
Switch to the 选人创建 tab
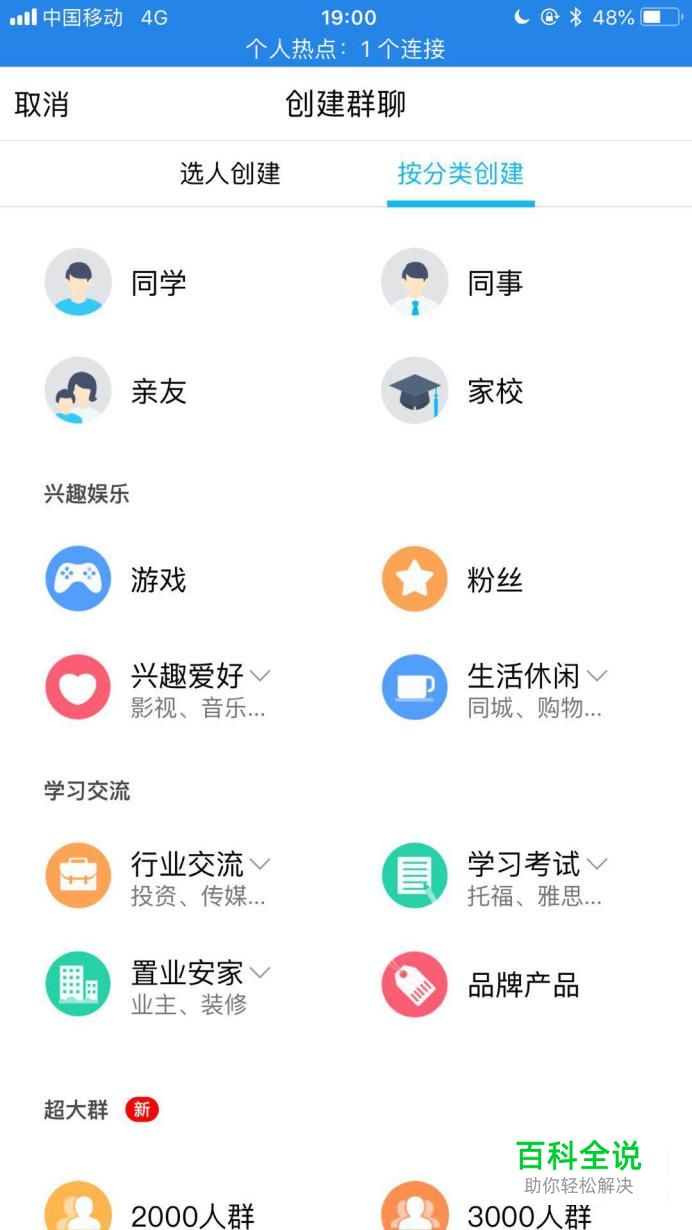point(230,173)
